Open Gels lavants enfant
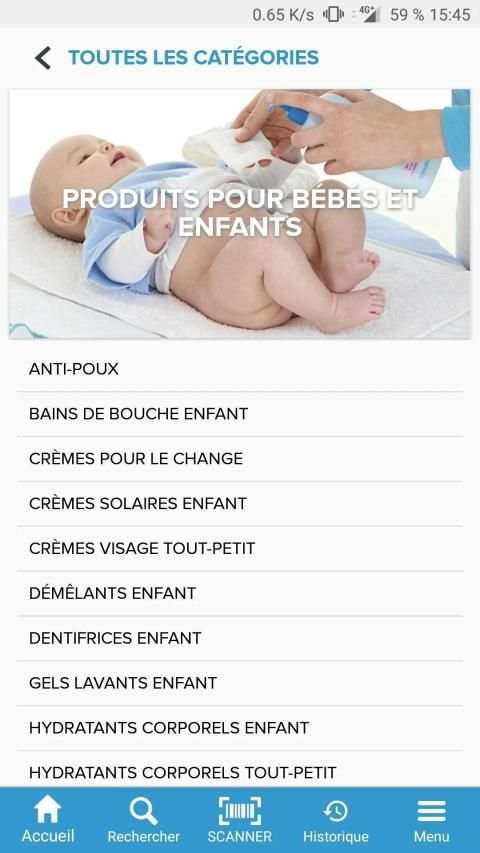 239,683
